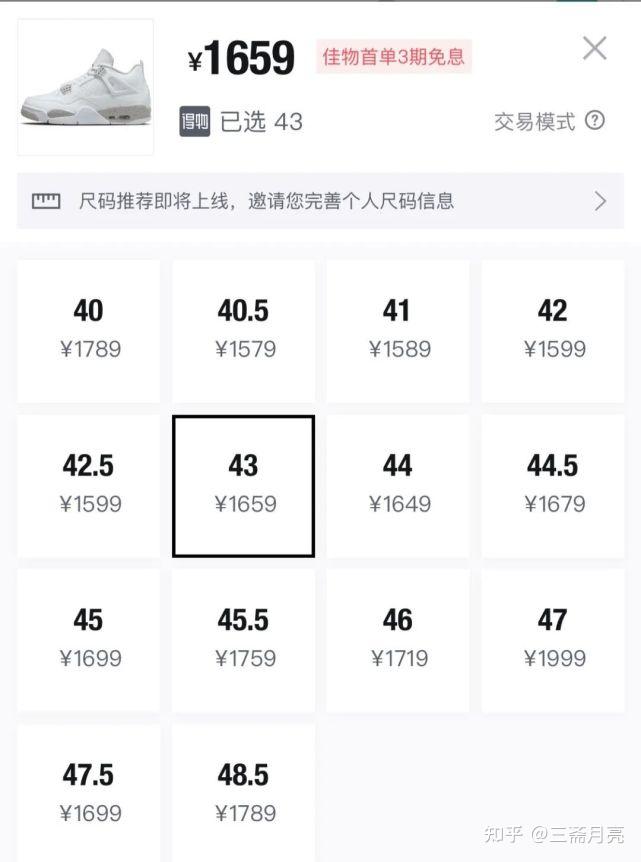Select size 48.5 at ¥1789
641x862 pixels.
244,793
